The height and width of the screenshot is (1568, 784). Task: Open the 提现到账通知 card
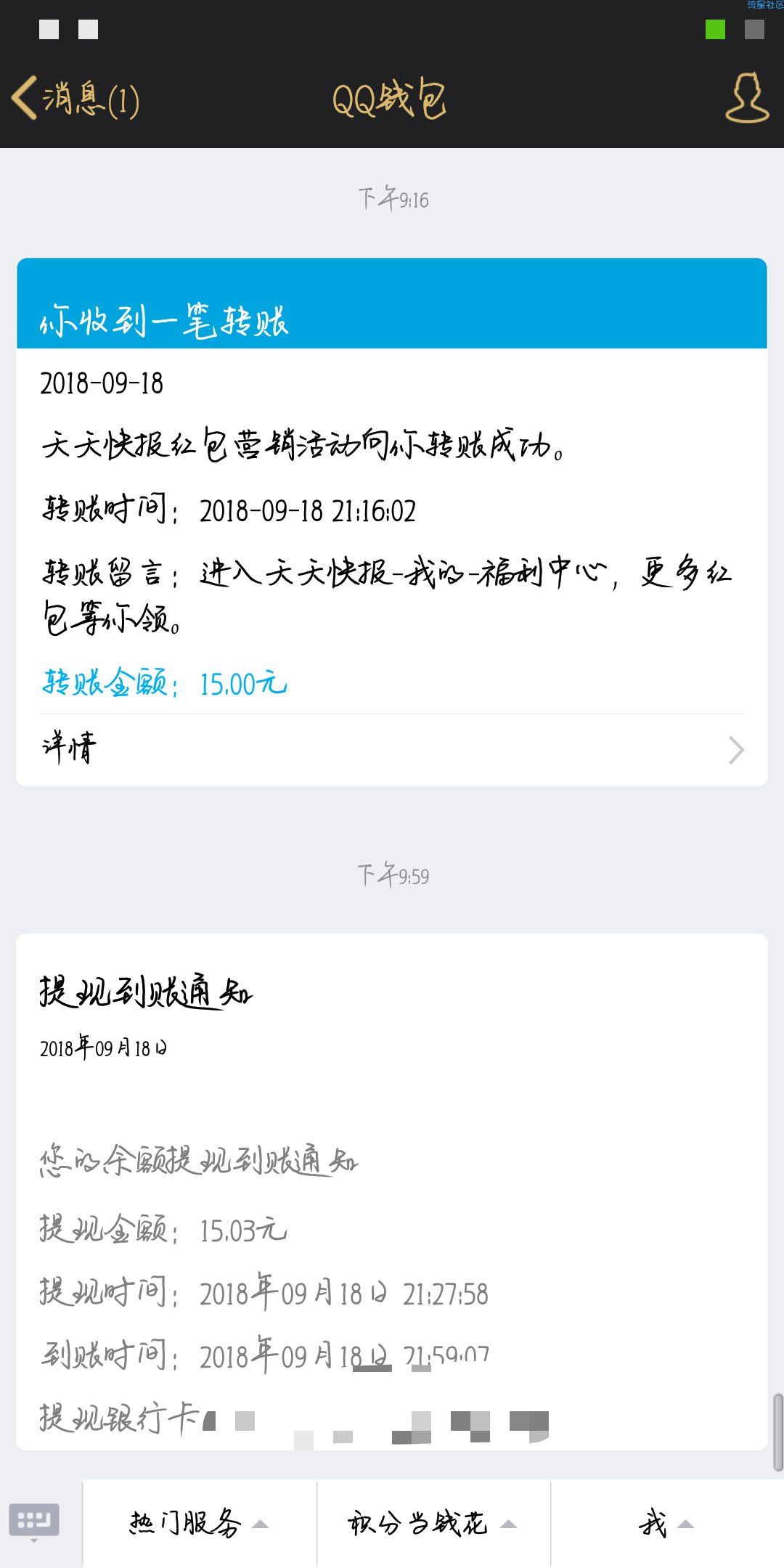coord(392,1191)
